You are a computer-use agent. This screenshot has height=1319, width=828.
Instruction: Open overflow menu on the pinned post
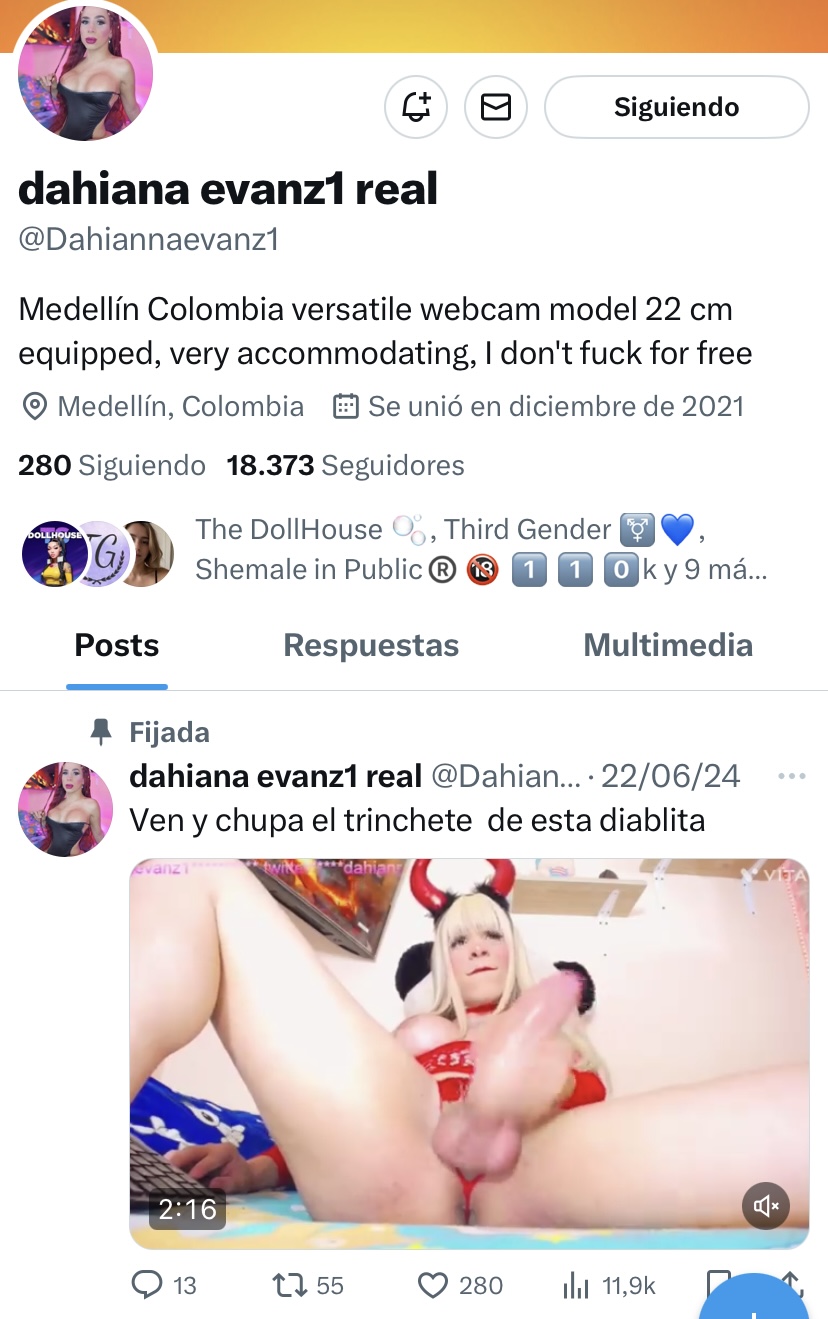coord(791,776)
